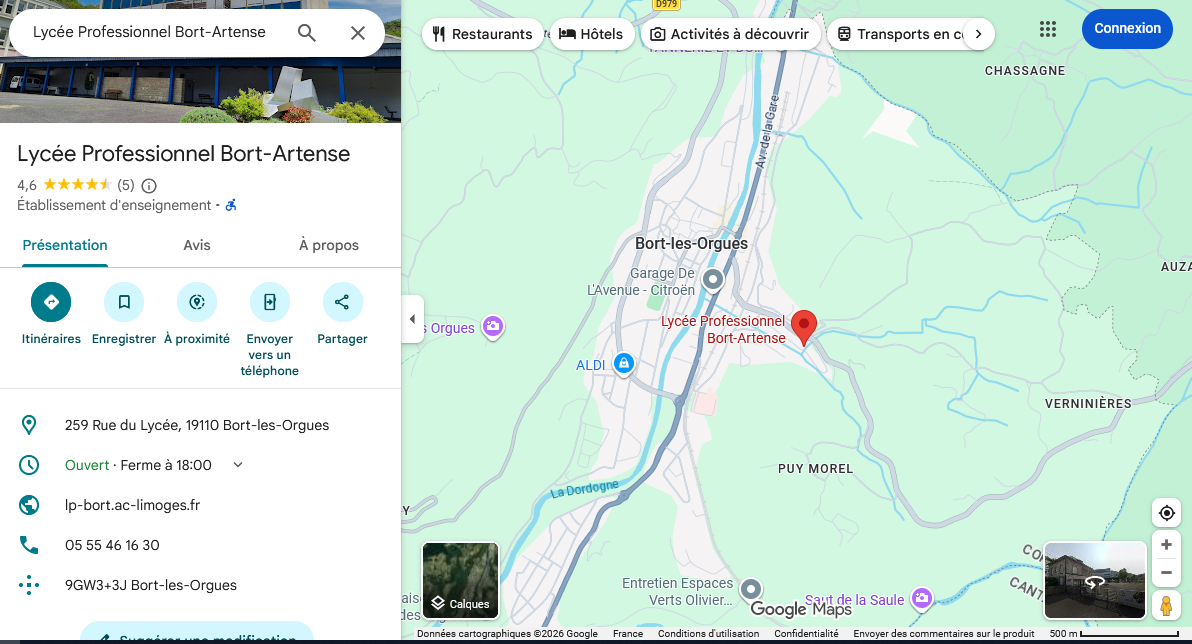Select the Activités à découvrir chip
Viewport: 1192px width, 644px height.
pos(729,34)
